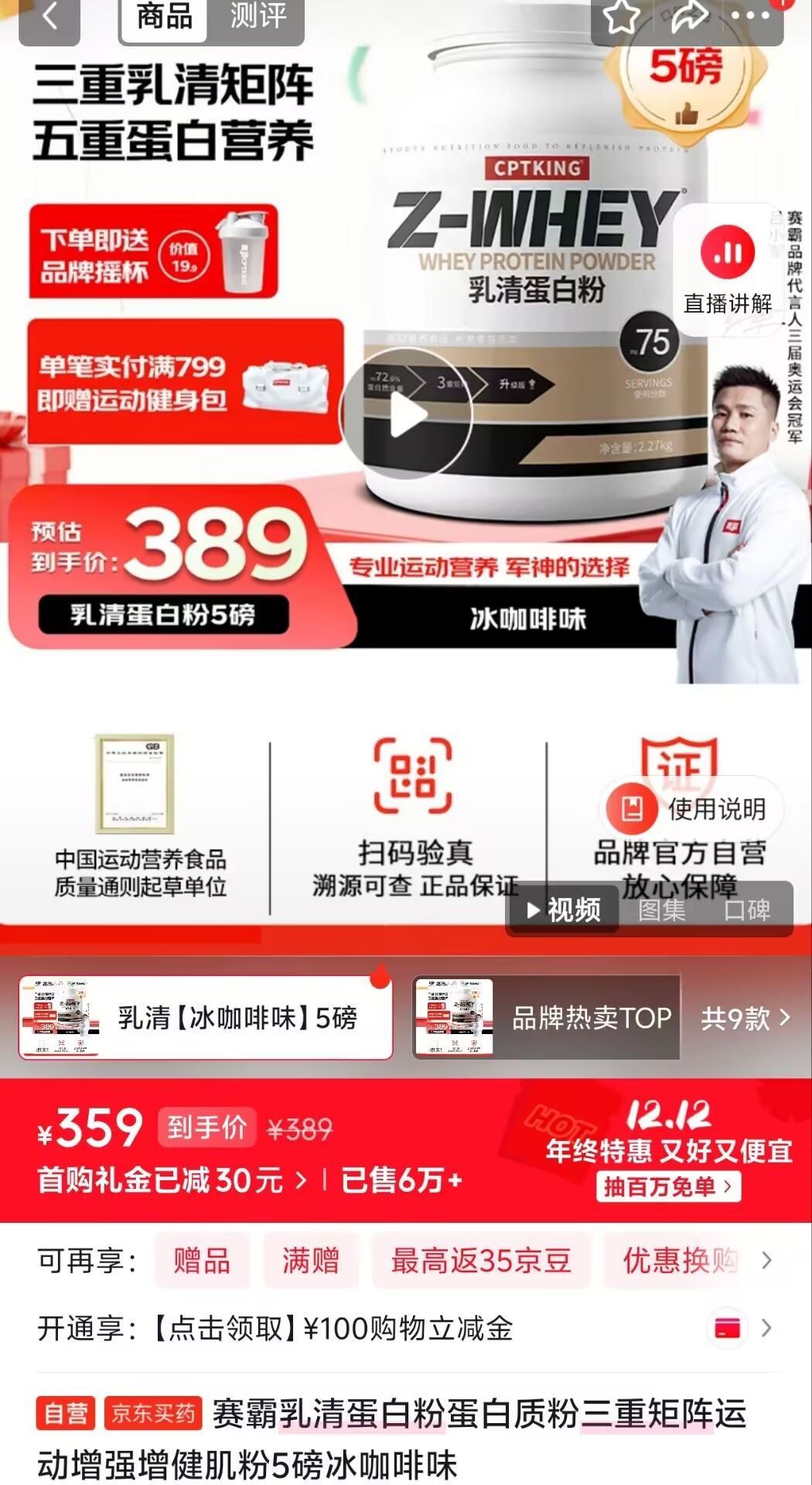Open the 满赠 offer chip

[x=310, y=1261]
